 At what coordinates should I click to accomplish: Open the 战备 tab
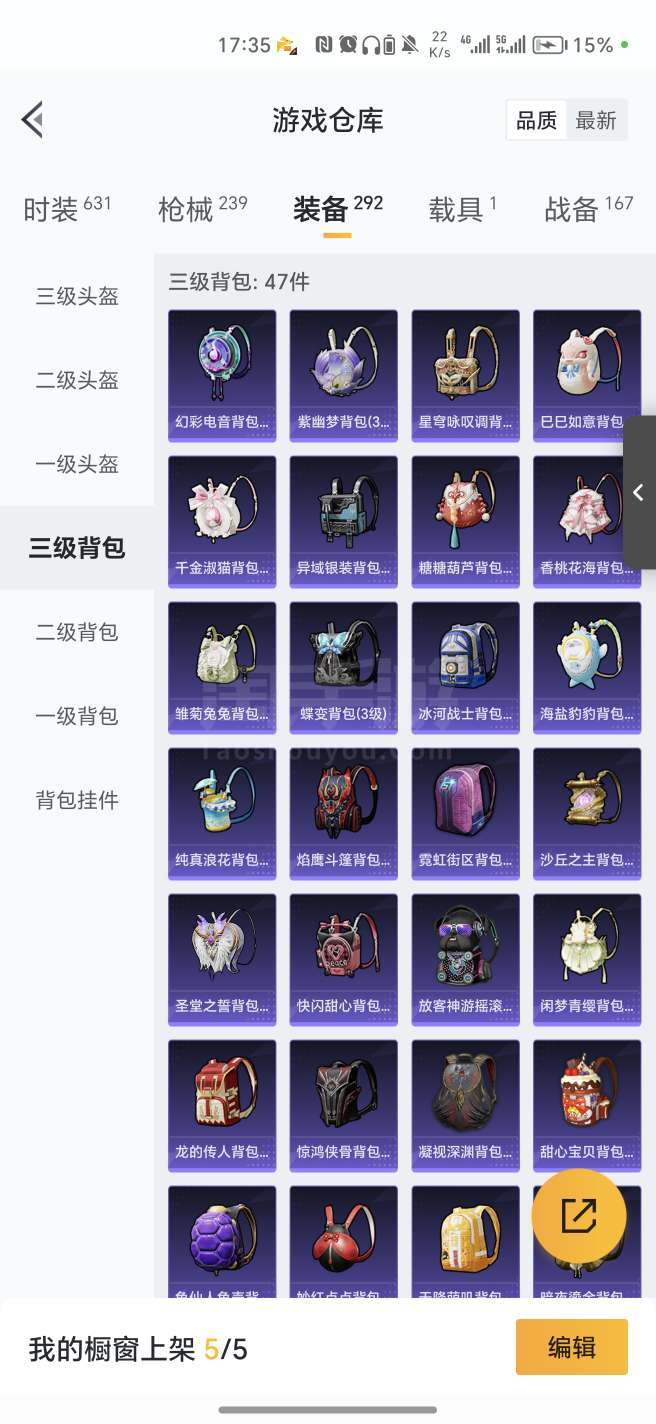coord(589,208)
